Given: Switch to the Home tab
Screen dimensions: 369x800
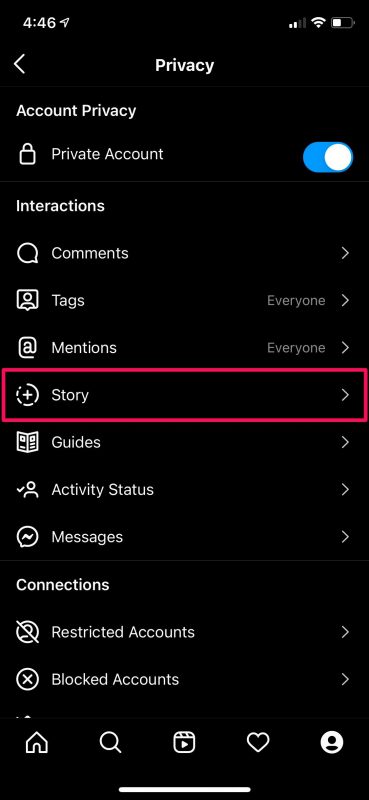Looking at the screenshot, I should (x=37, y=742).
